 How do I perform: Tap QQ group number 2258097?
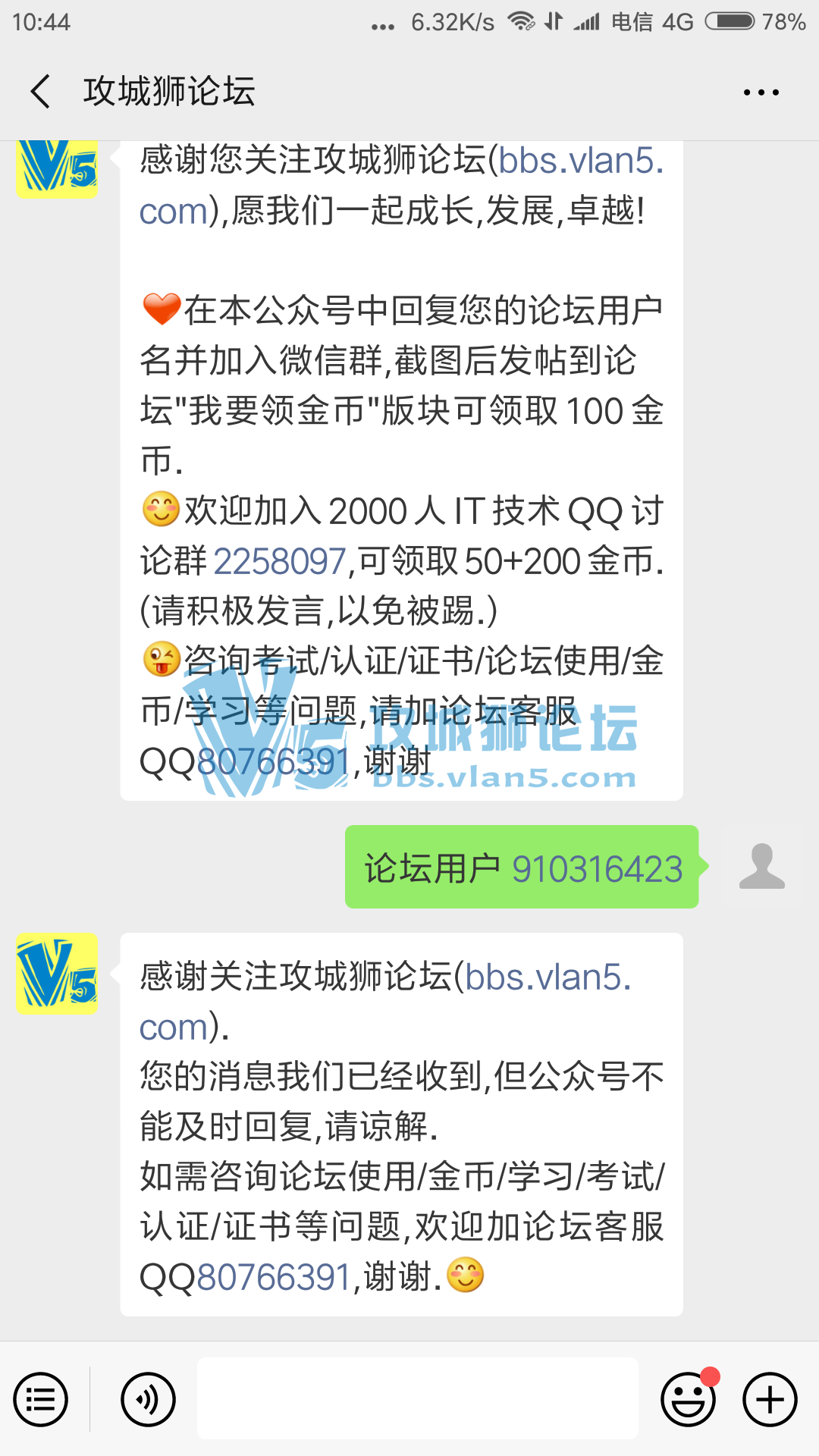click(280, 561)
